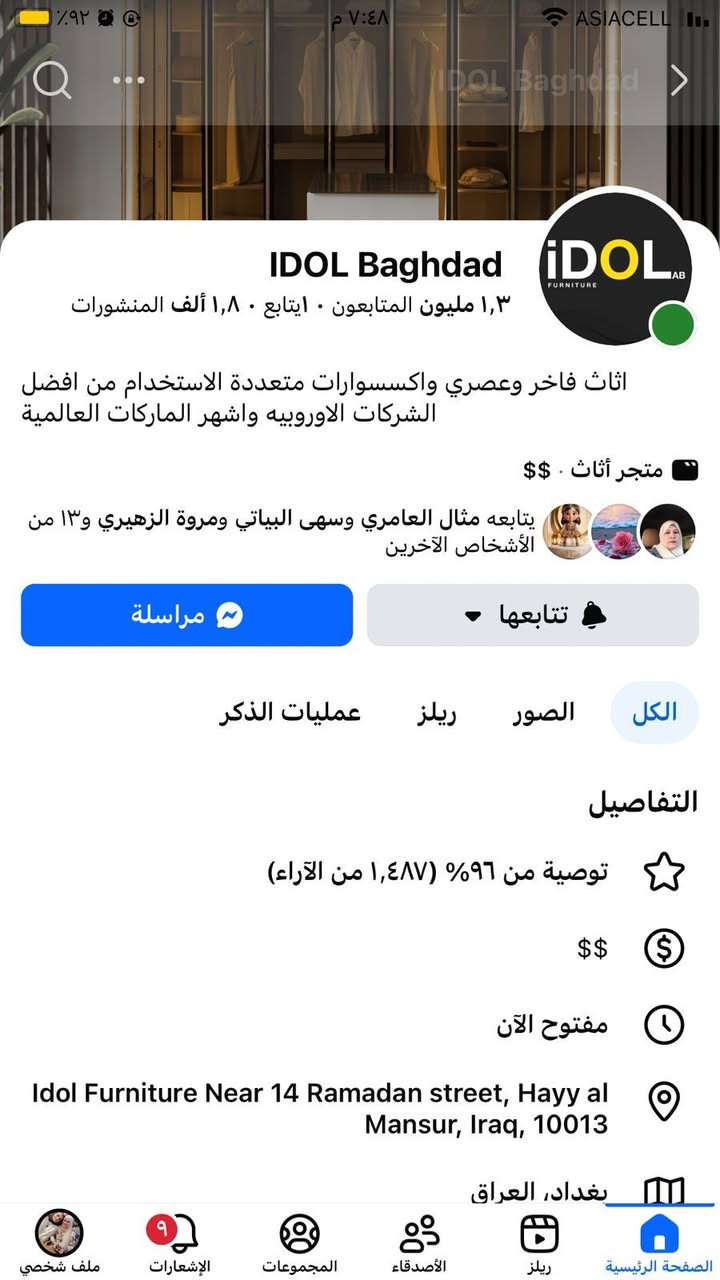
Task: Click the star rating icon in التفاصيل
Action: coord(663,872)
